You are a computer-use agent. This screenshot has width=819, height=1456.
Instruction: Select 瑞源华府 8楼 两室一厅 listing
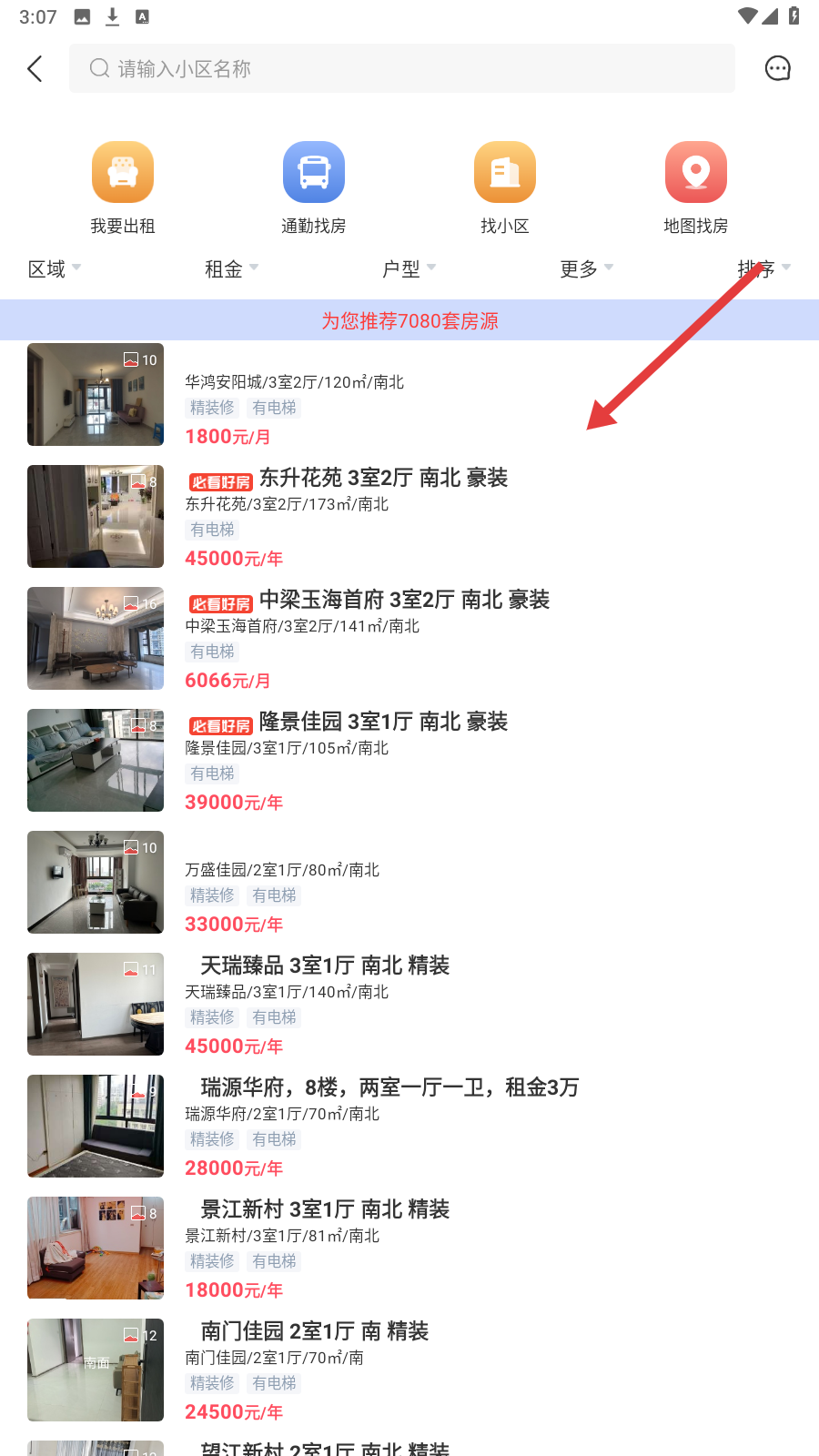[x=409, y=1127]
